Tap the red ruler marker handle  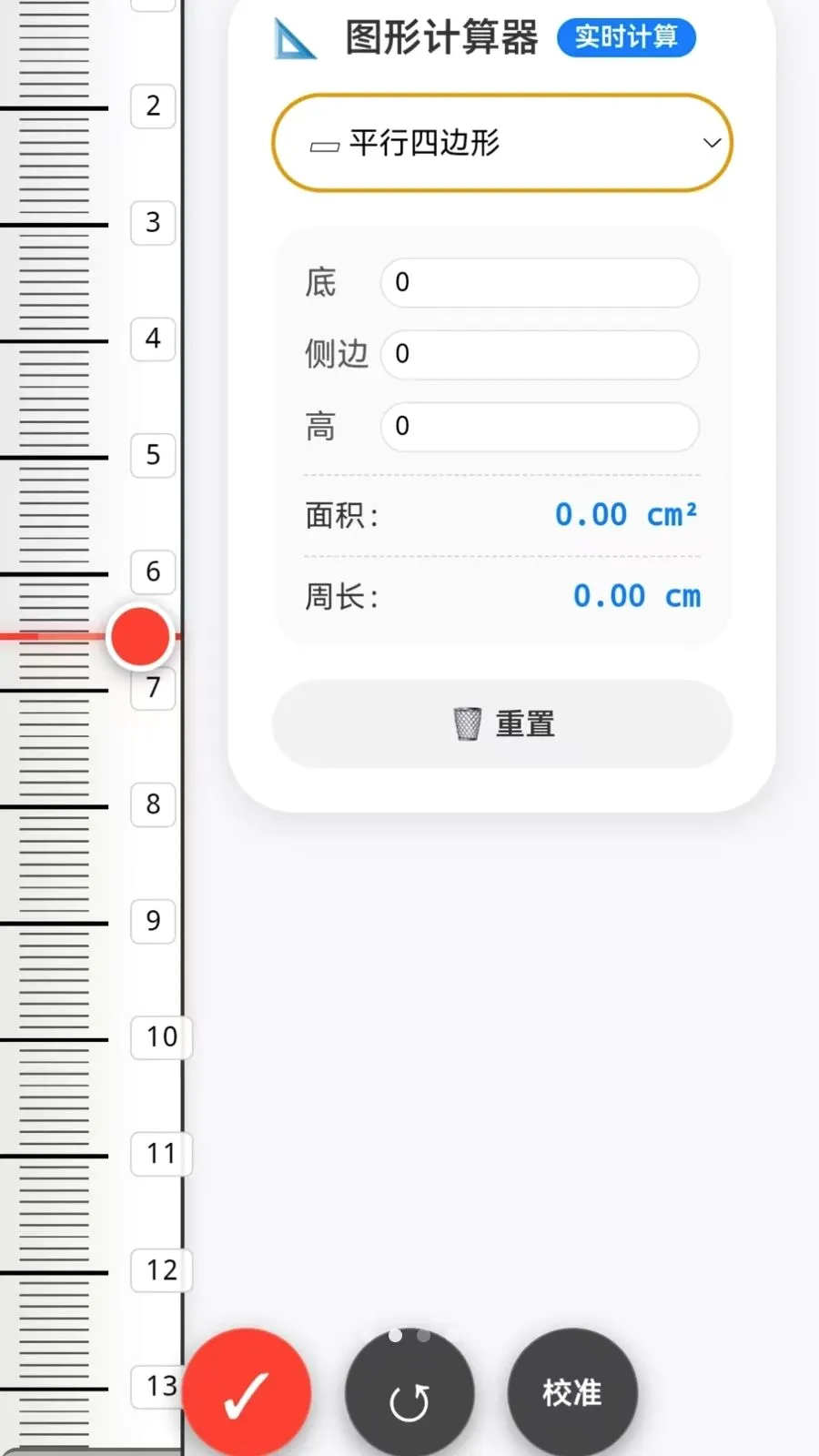coord(140,636)
